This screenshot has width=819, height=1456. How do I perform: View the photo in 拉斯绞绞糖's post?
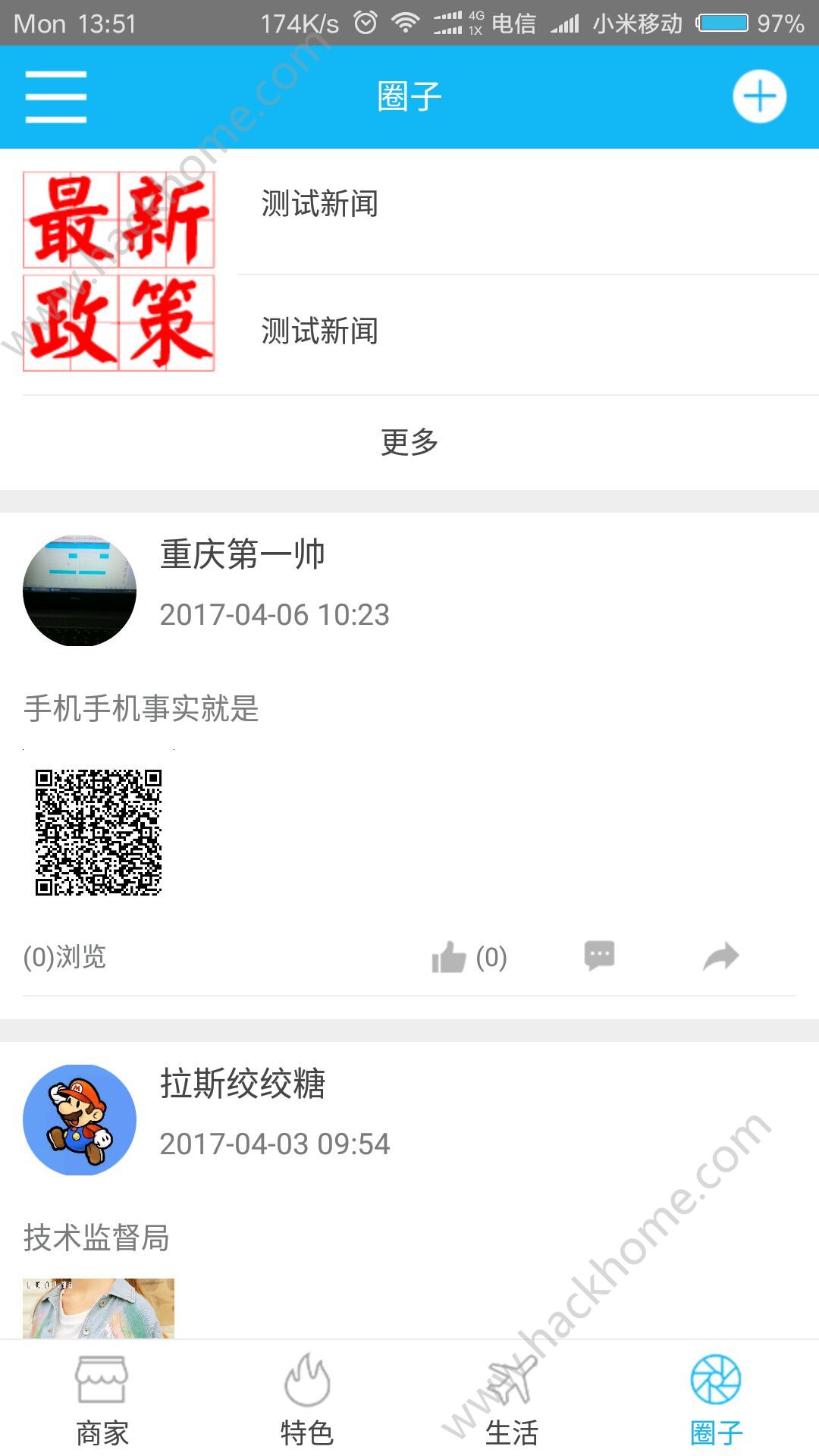click(99, 1308)
